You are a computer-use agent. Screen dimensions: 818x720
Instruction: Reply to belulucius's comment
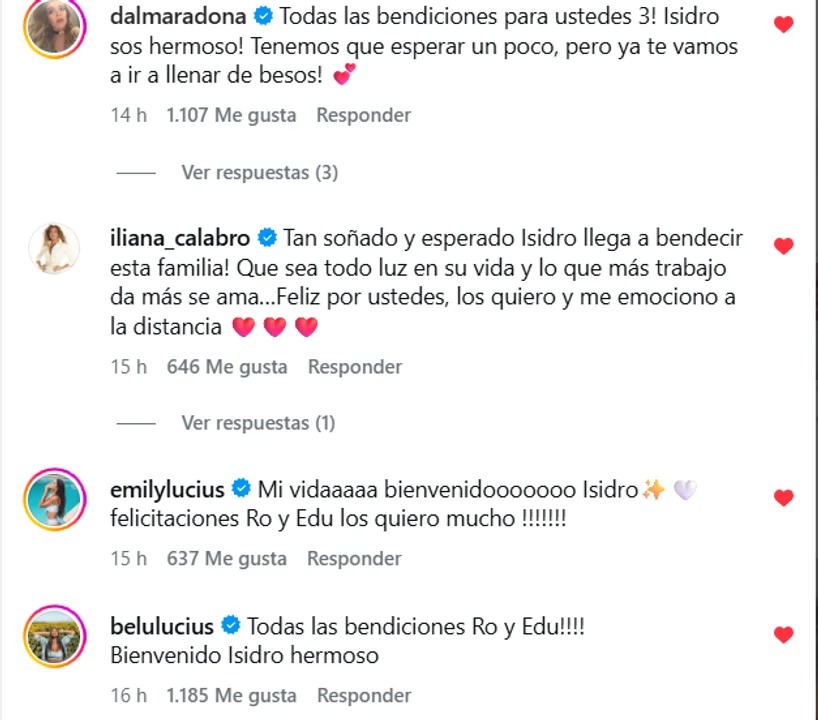tap(363, 695)
